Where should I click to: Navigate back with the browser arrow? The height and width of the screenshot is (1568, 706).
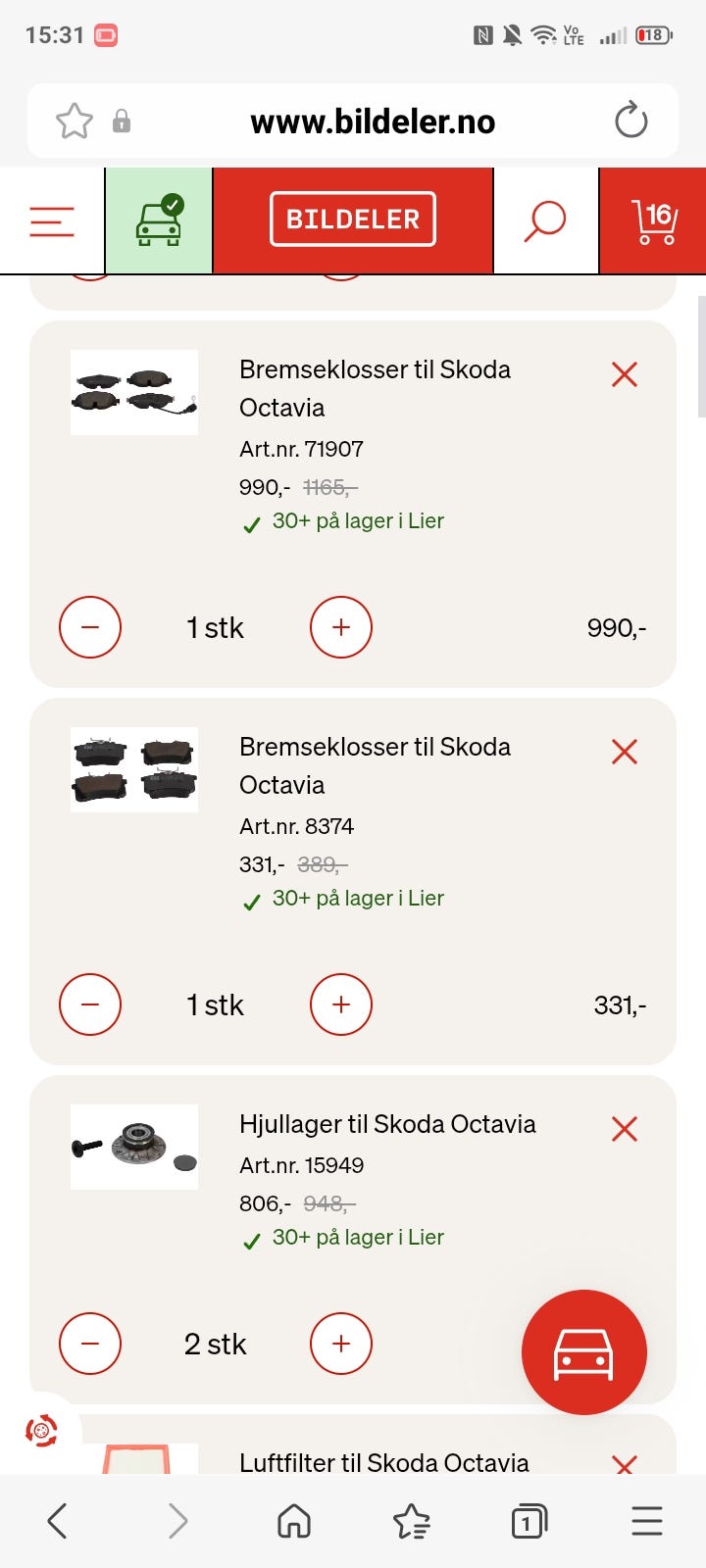(59, 1521)
